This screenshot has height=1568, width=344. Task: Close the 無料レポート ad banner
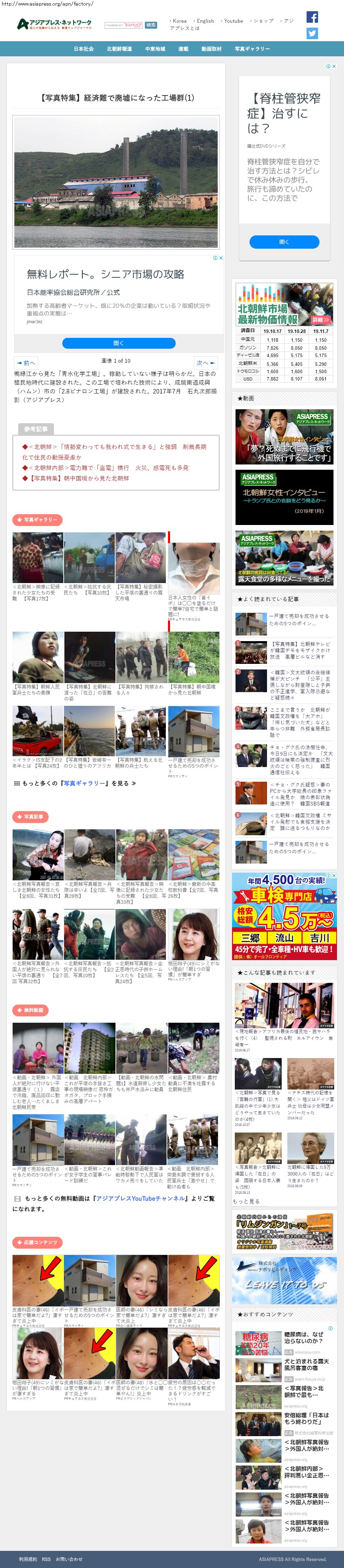[220, 258]
